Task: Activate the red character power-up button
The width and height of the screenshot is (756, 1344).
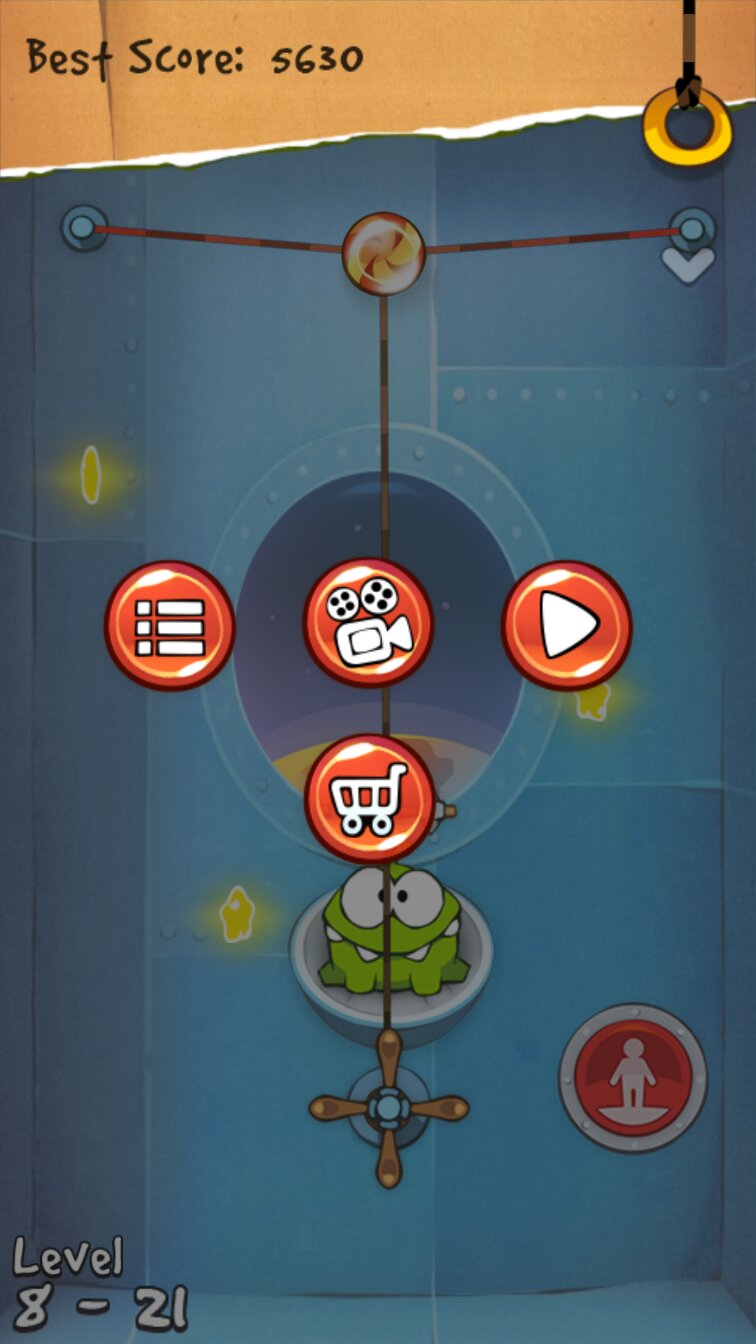Action: (x=632, y=1077)
